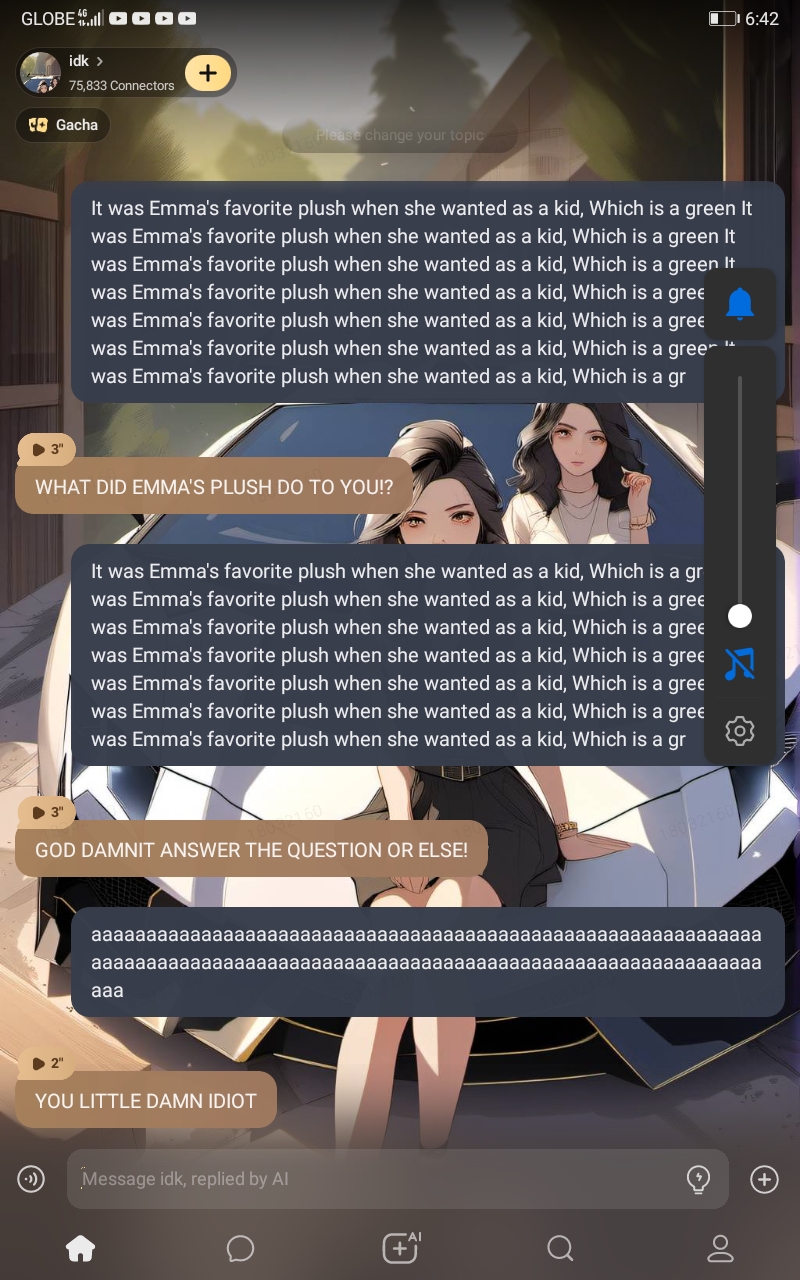Play voice for "YOU LITTLE DAMN IDIOT" message
The height and width of the screenshot is (1280, 800).
47,1063
